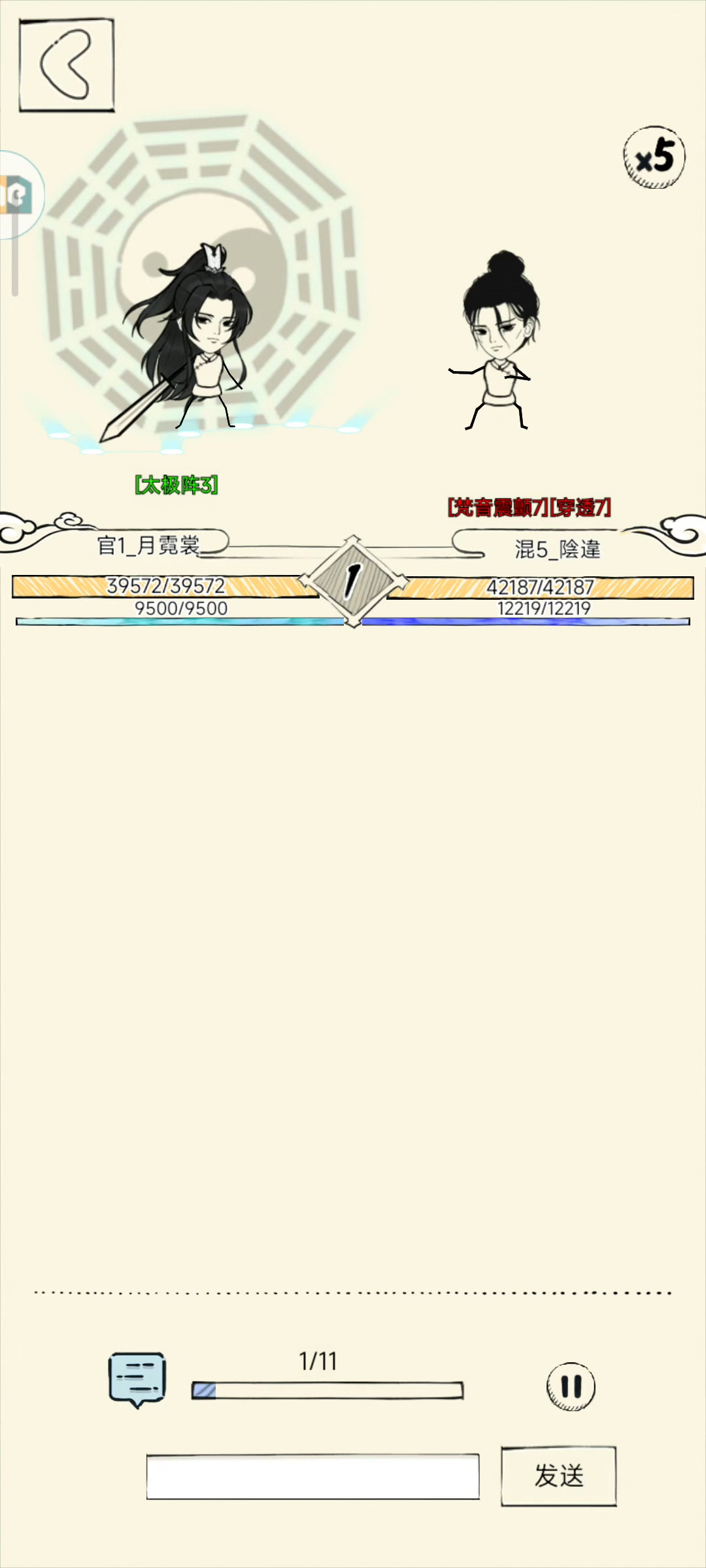Screen dimensions: 706x1568
Task: Focus the message text field
Action: [312, 1477]
